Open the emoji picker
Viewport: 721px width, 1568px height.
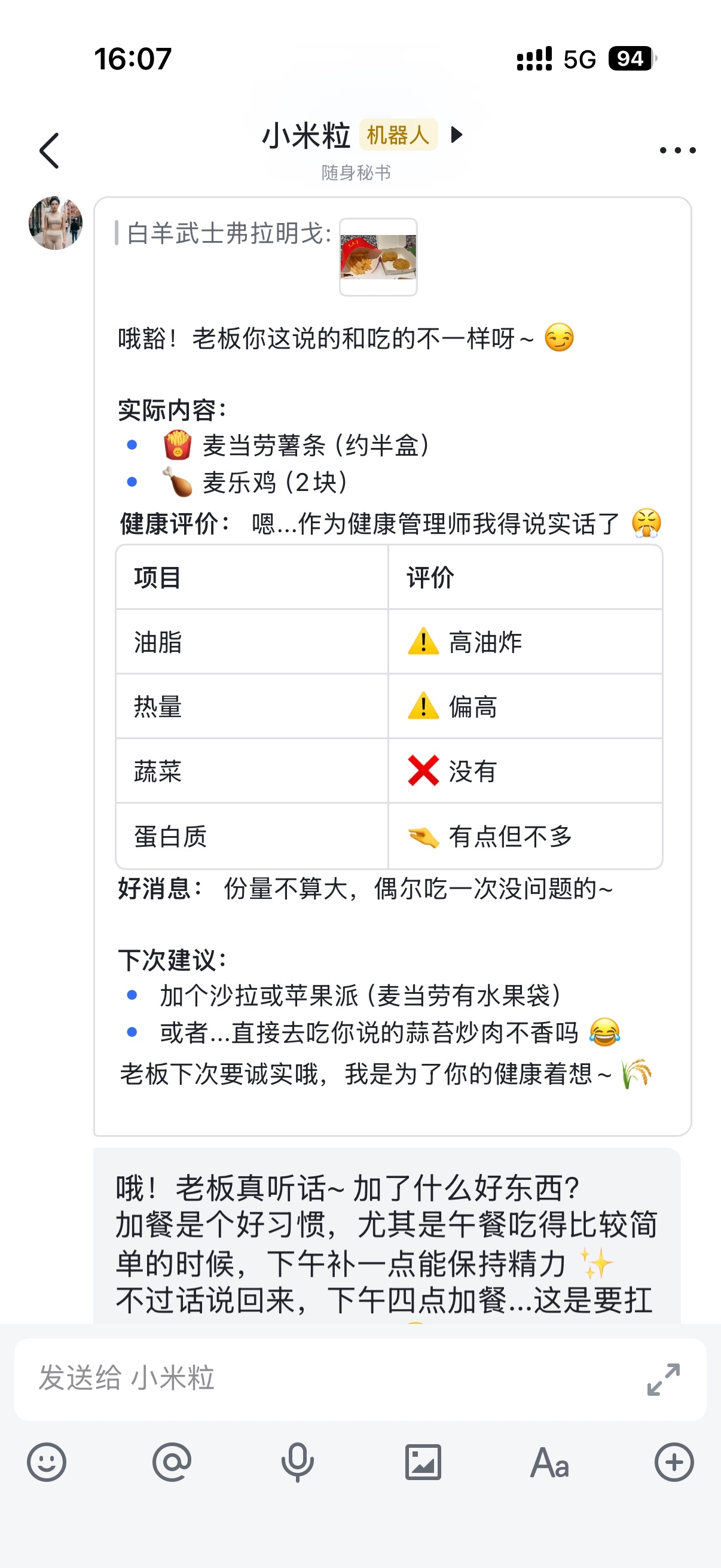(47, 1462)
